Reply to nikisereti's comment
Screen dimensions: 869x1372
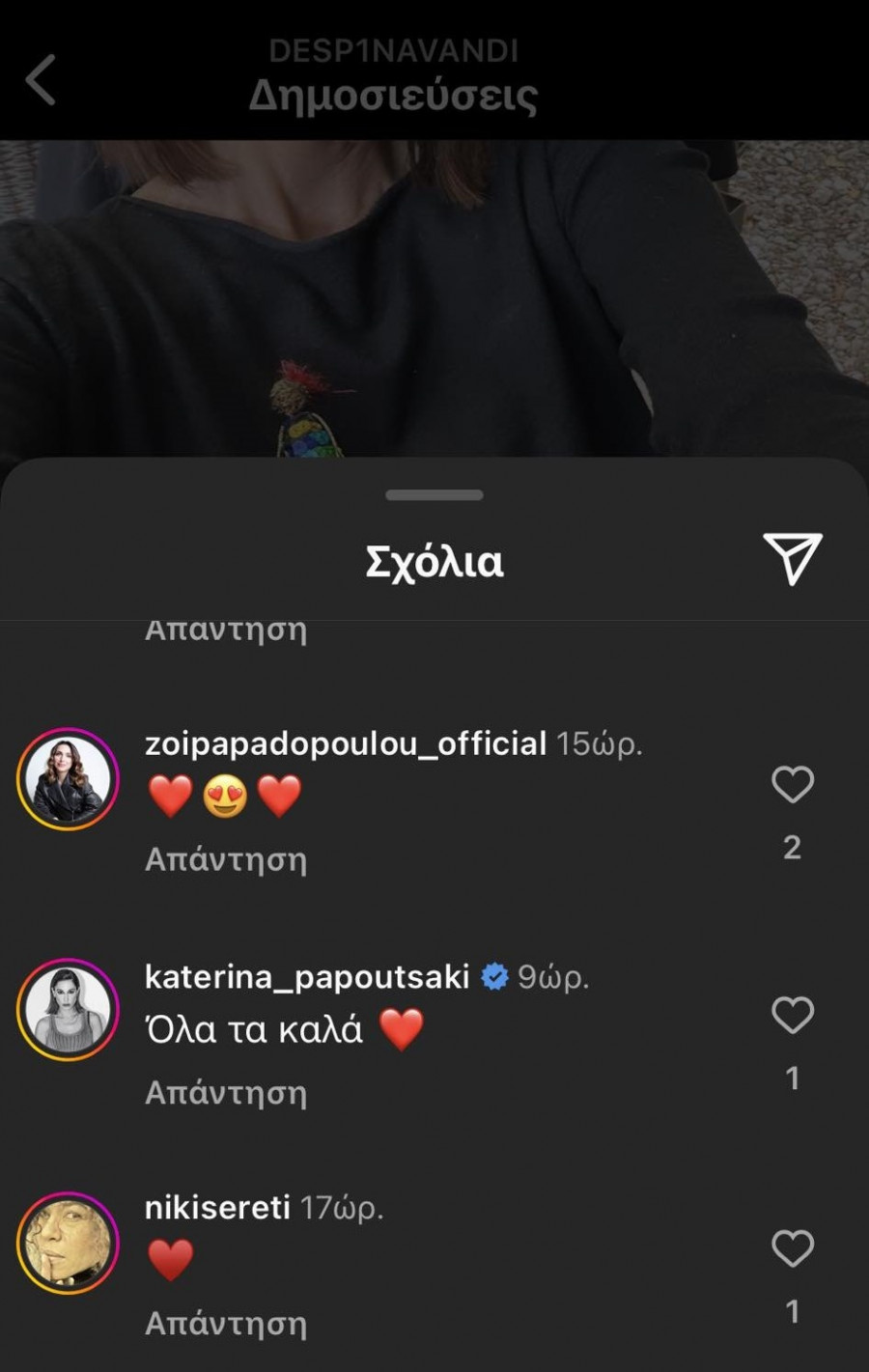coord(226,1323)
